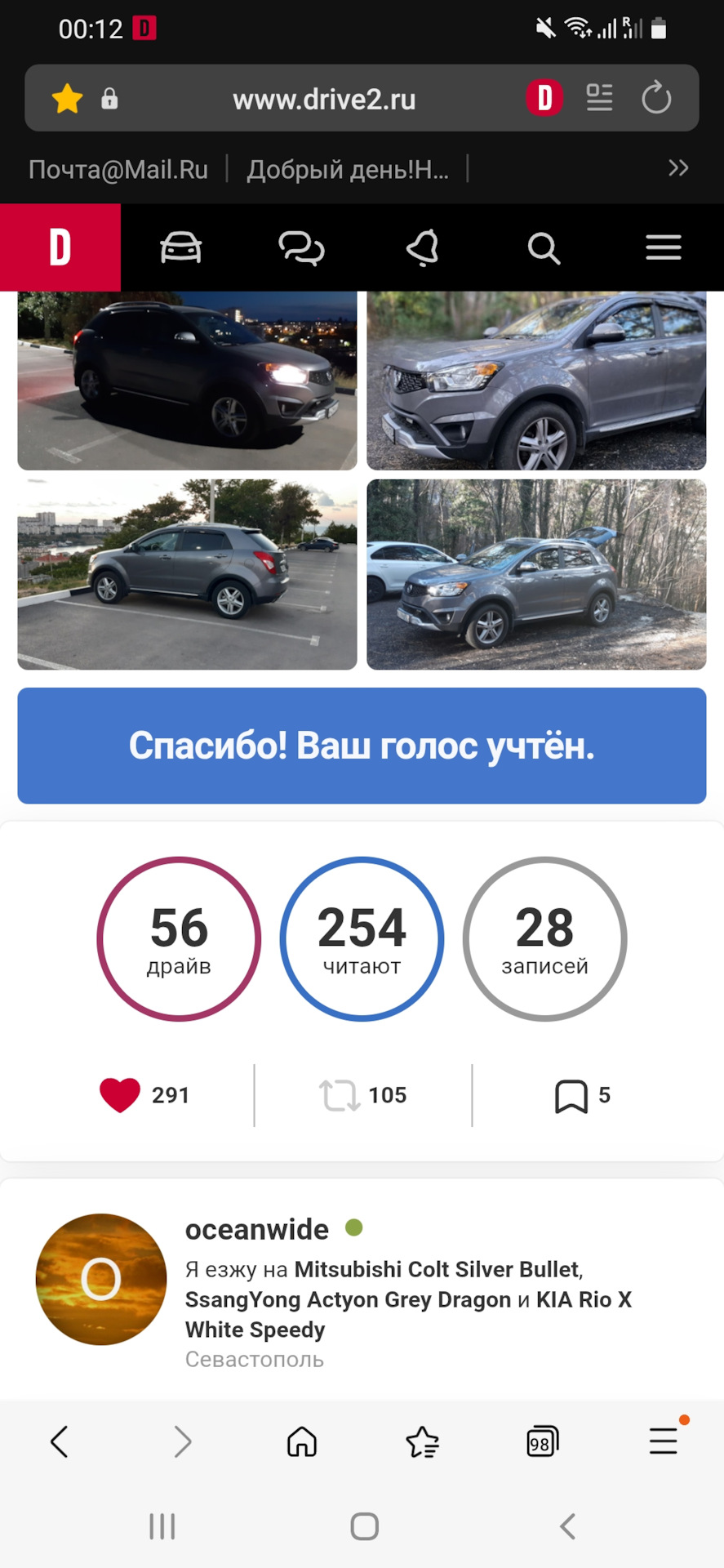Open the notifications bell
This screenshot has height=1568, width=724.
tap(423, 247)
